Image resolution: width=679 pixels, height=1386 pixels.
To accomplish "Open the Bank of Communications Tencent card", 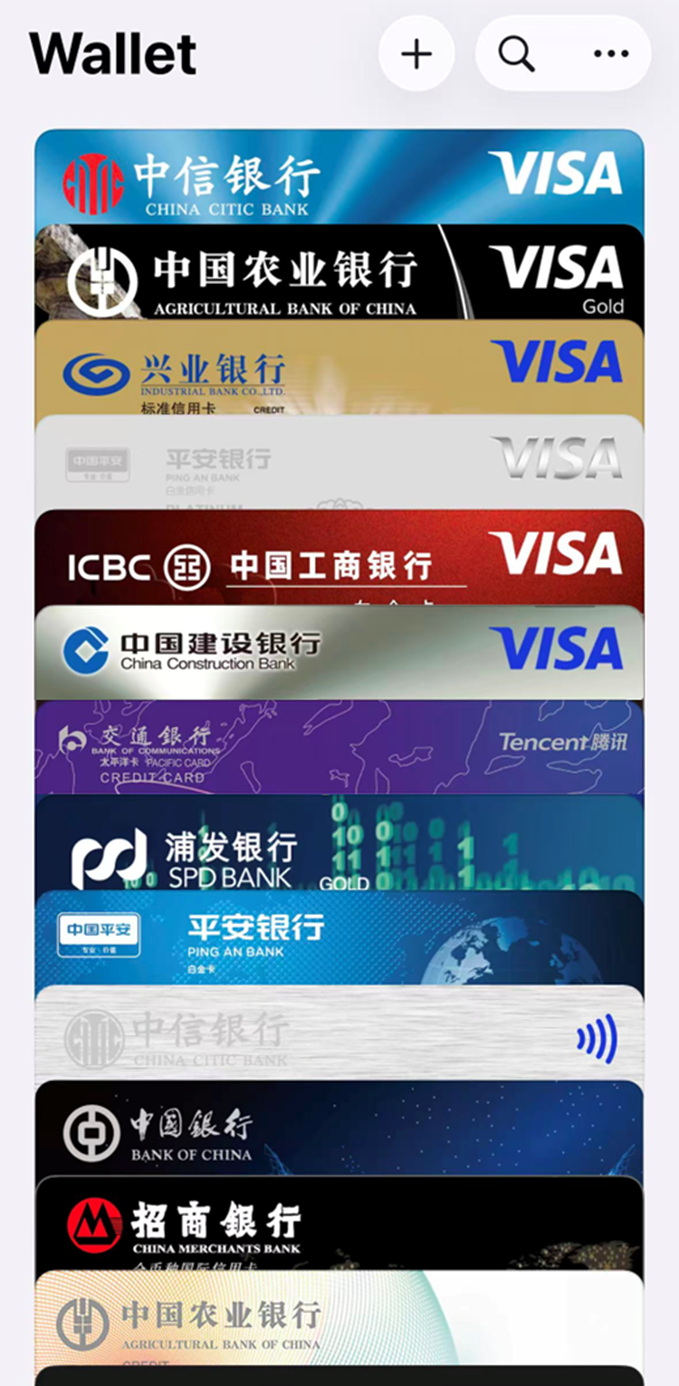I will (339, 747).
